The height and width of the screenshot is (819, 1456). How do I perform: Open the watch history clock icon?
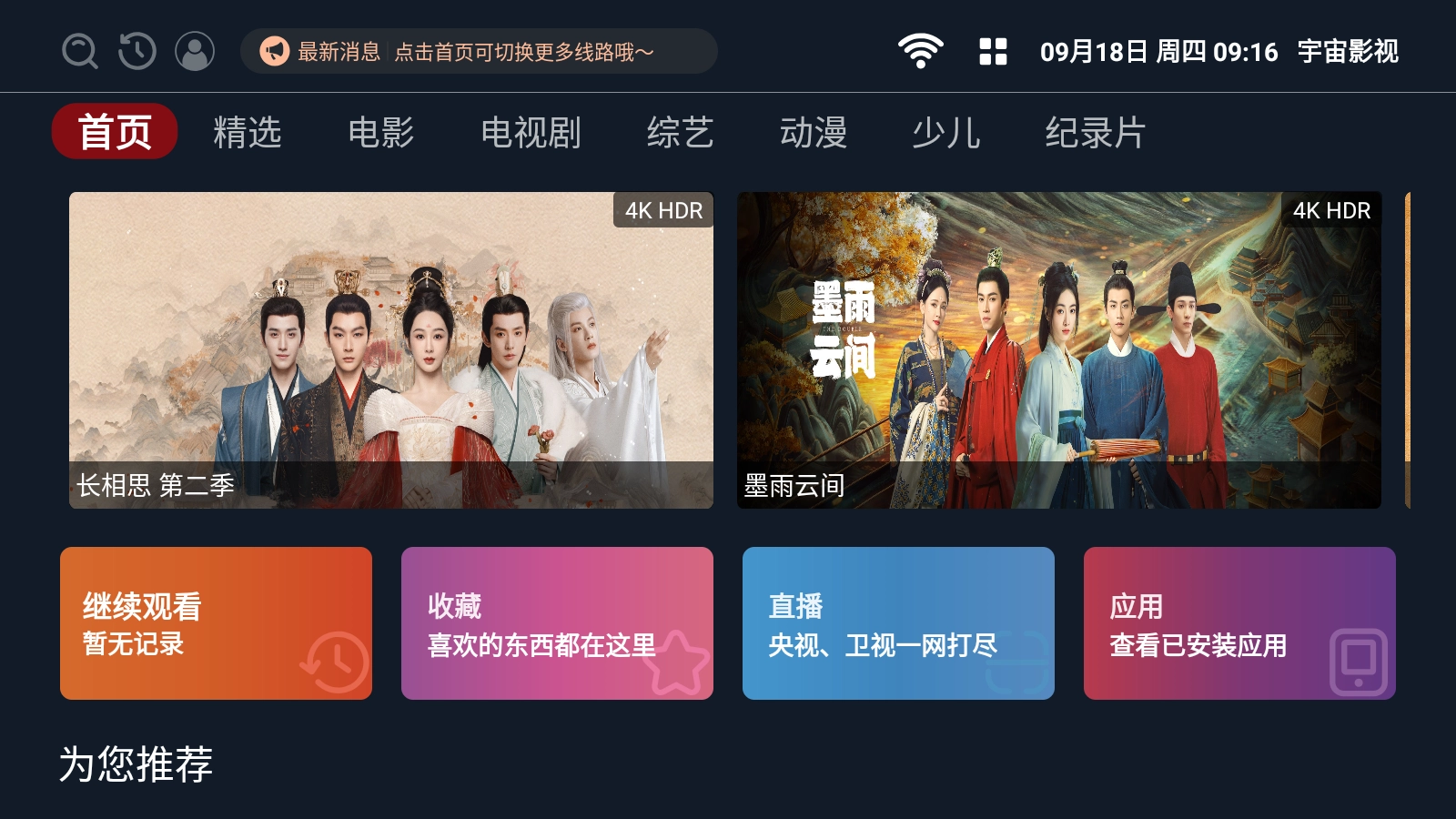coord(137,51)
